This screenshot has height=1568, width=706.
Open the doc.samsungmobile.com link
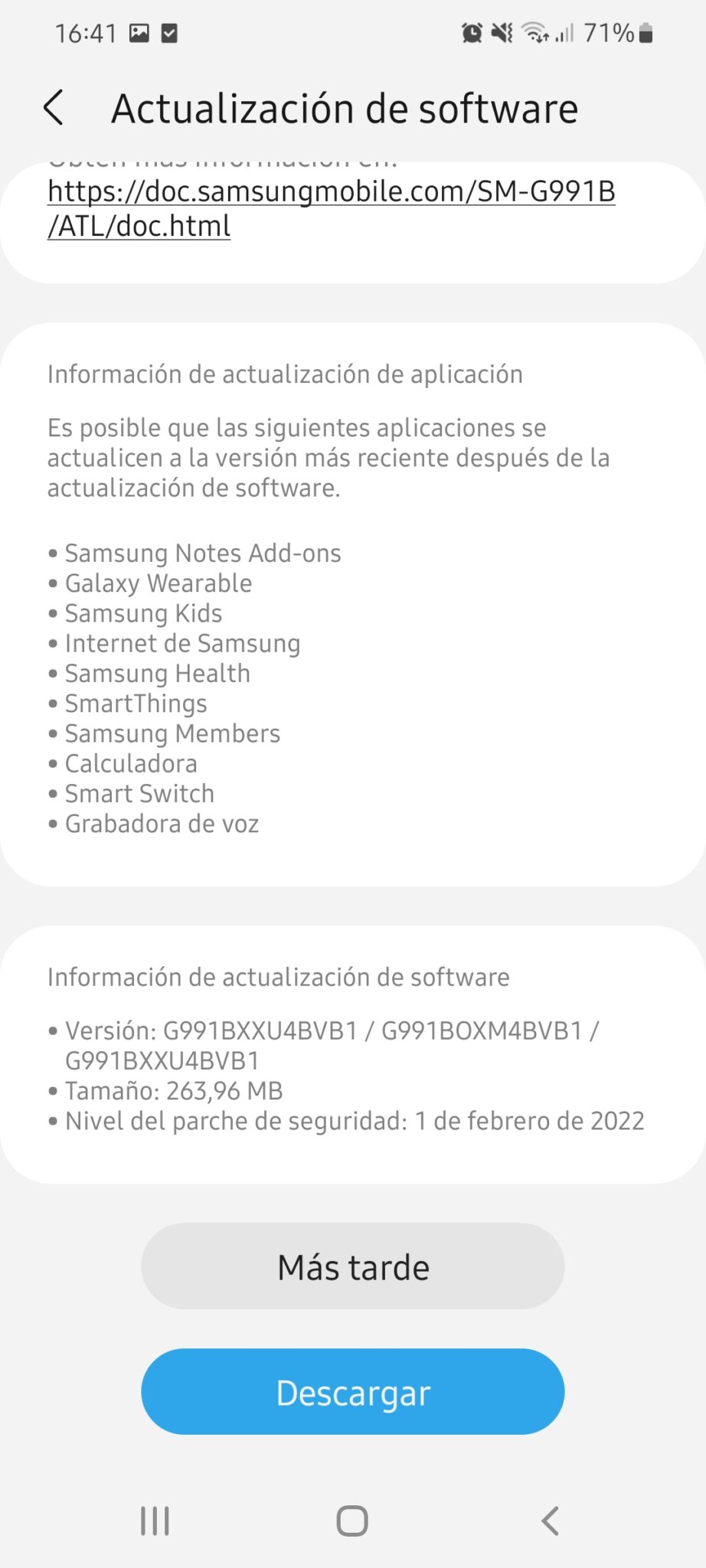(331, 208)
